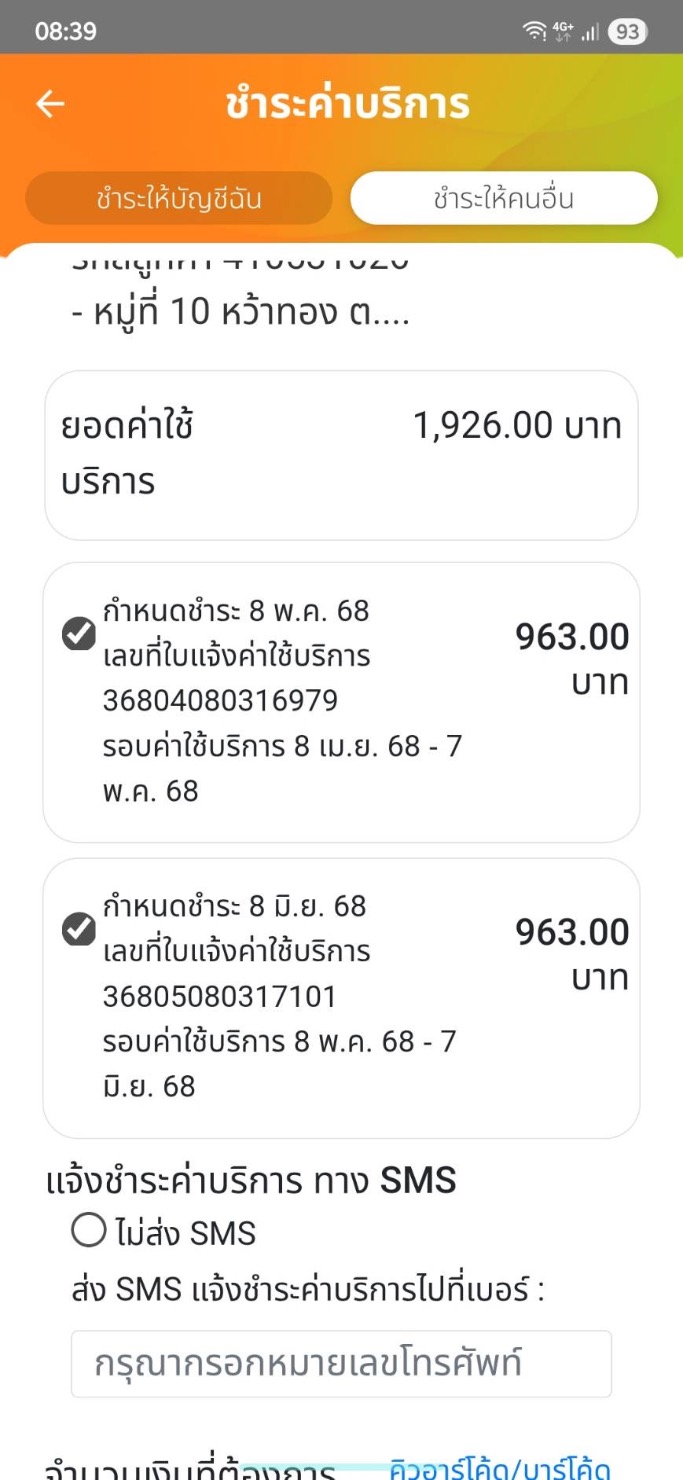Go back using the top arrow
The image size is (683, 1480).
50,104
